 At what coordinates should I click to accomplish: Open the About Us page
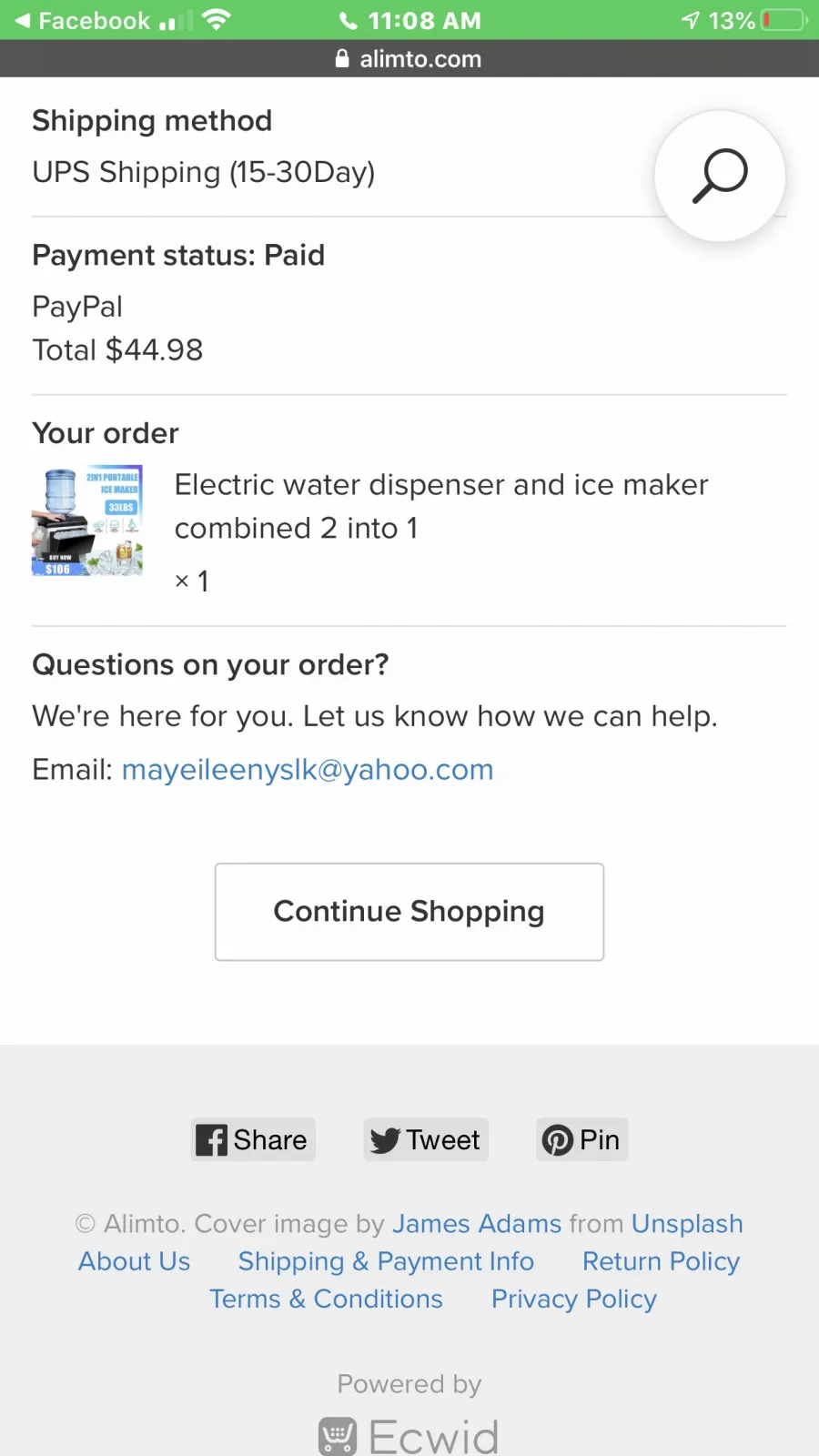[134, 1261]
